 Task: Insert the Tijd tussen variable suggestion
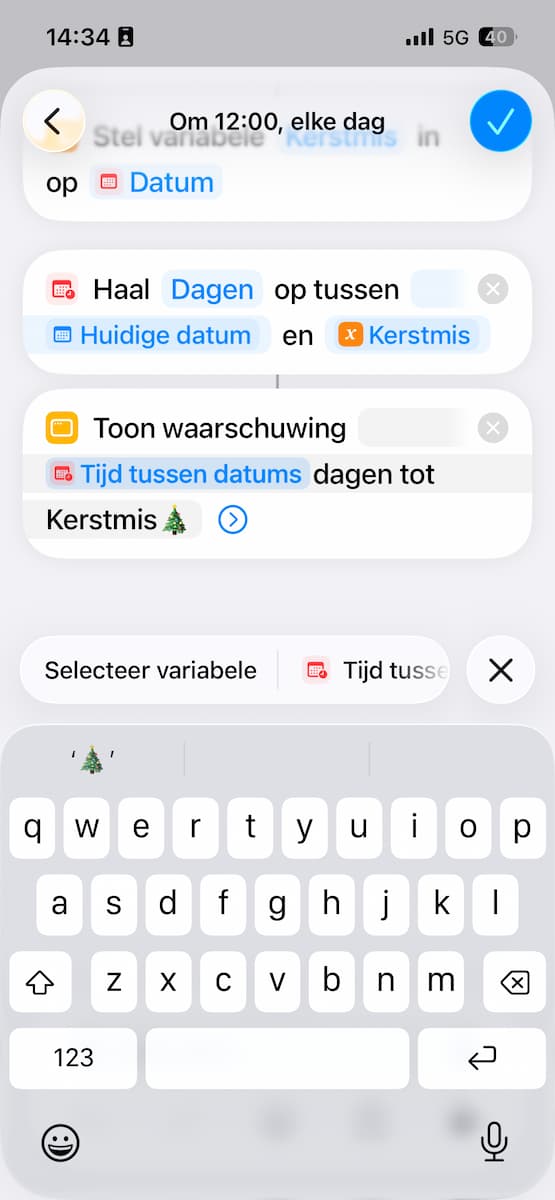pos(375,670)
